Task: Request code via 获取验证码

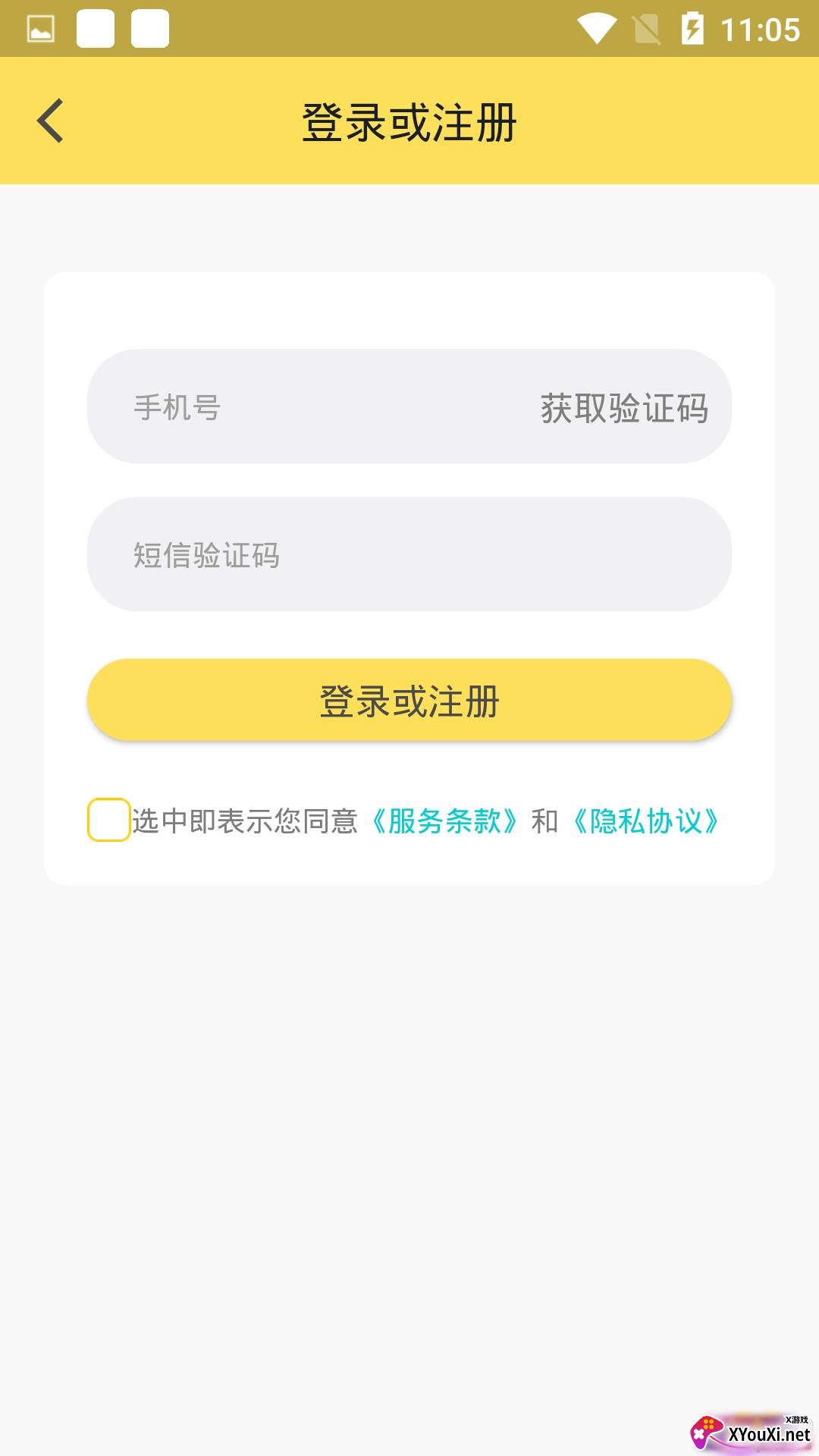Action: coord(624,408)
